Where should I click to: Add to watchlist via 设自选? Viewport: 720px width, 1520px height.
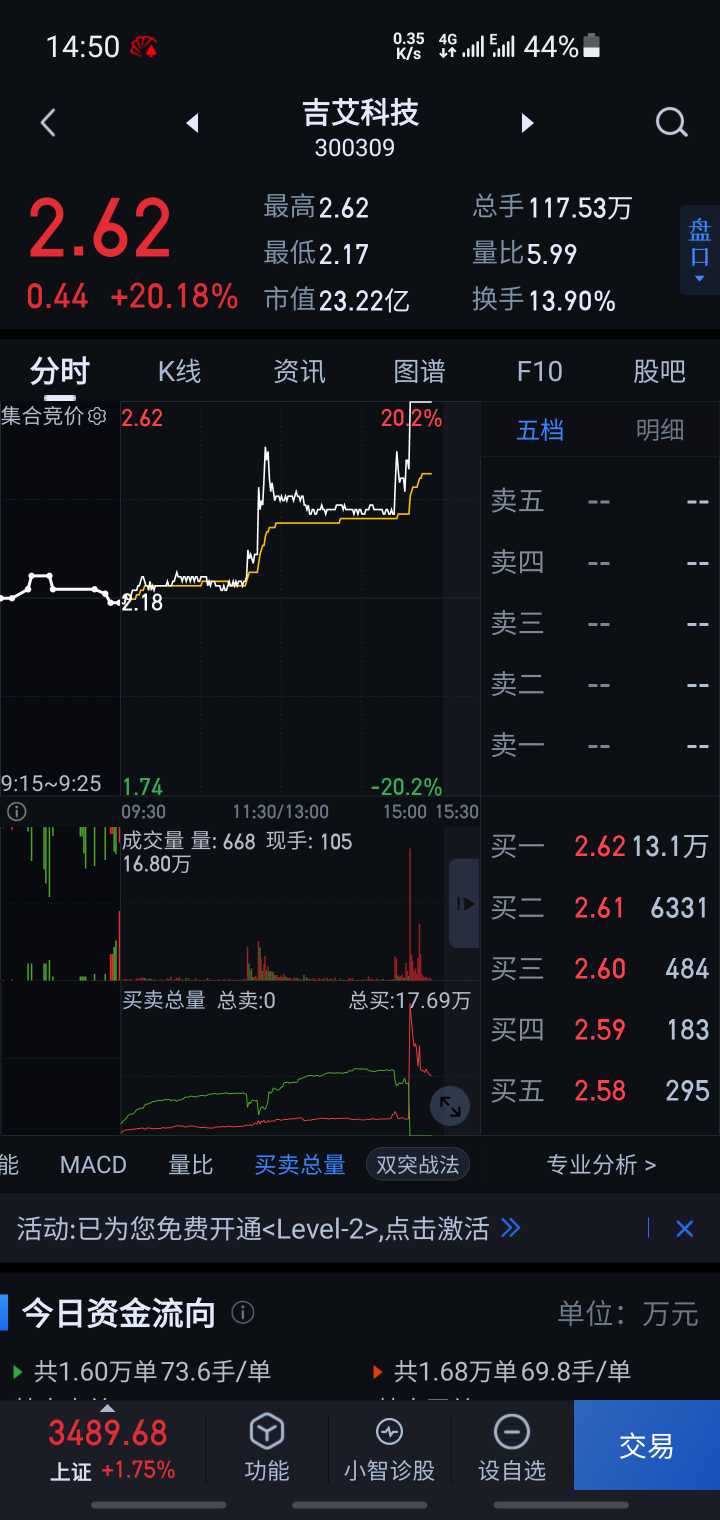point(512,1447)
